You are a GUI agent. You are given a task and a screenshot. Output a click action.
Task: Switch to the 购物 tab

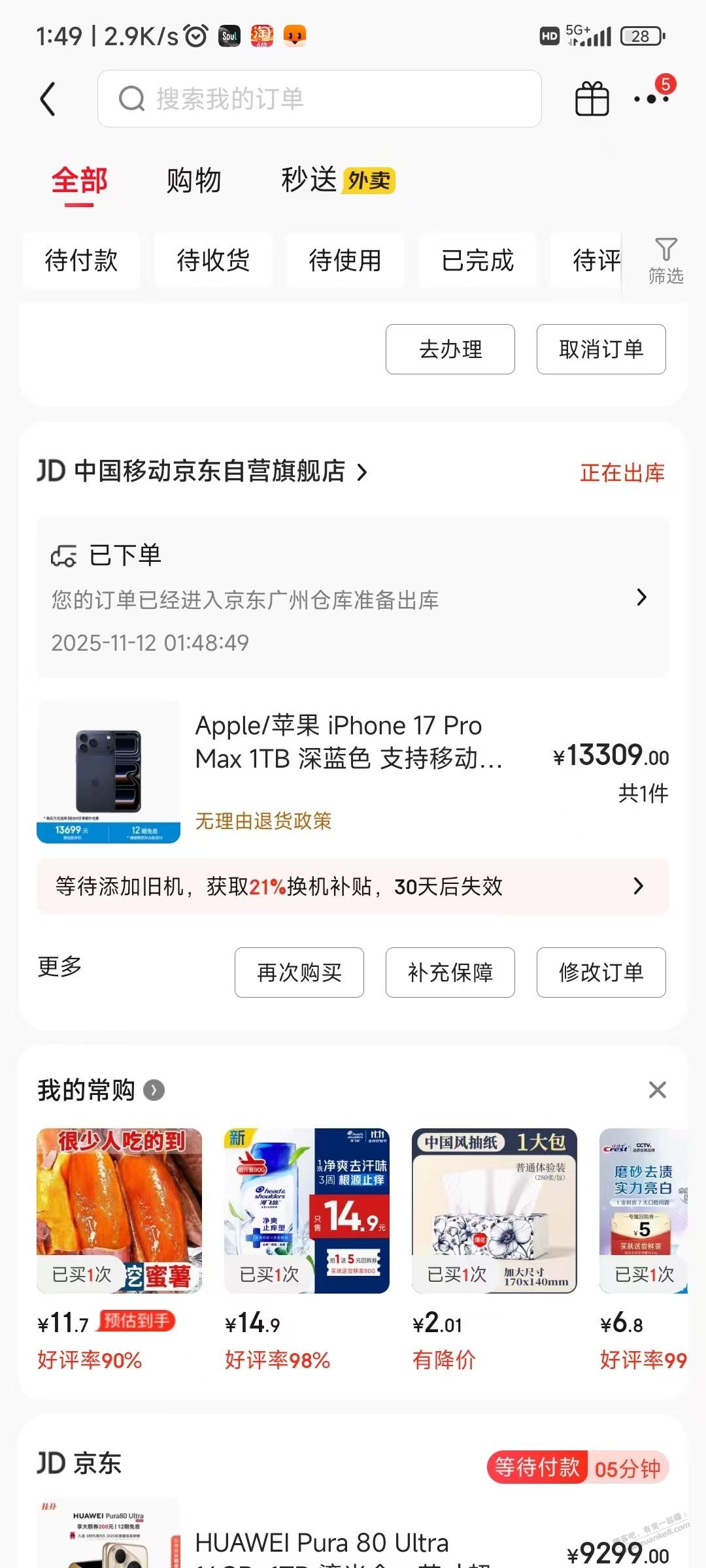(x=193, y=181)
